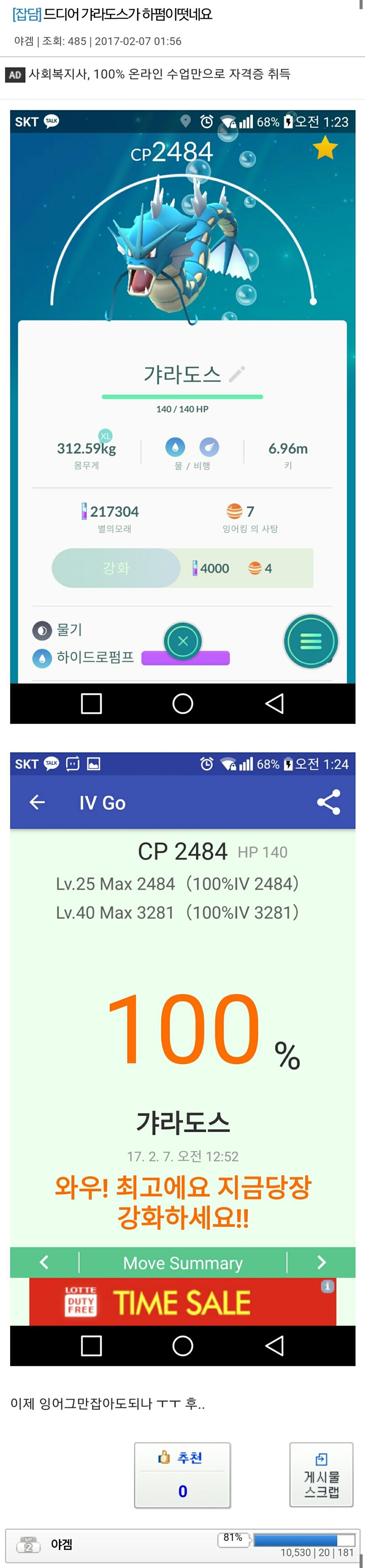Viewport: 365px width, 1568px height.
Task: View the Gyarados CP2484 screenshot image
Action: [182, 416]
